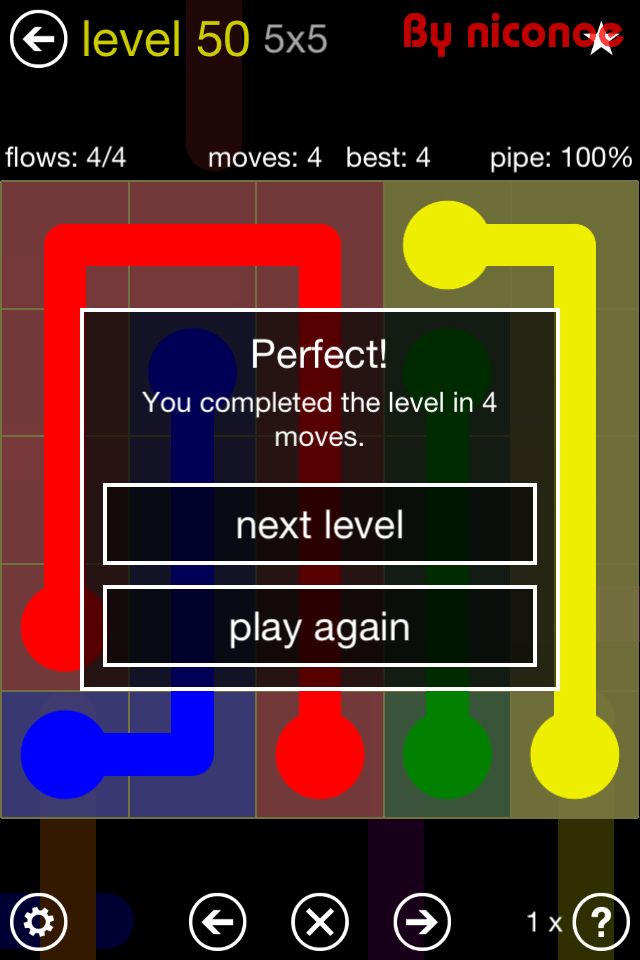Image resolution: width=640 pixels, height=960 pixels.
Task: Go back using the top-left arrow
Action: [38, 39]
